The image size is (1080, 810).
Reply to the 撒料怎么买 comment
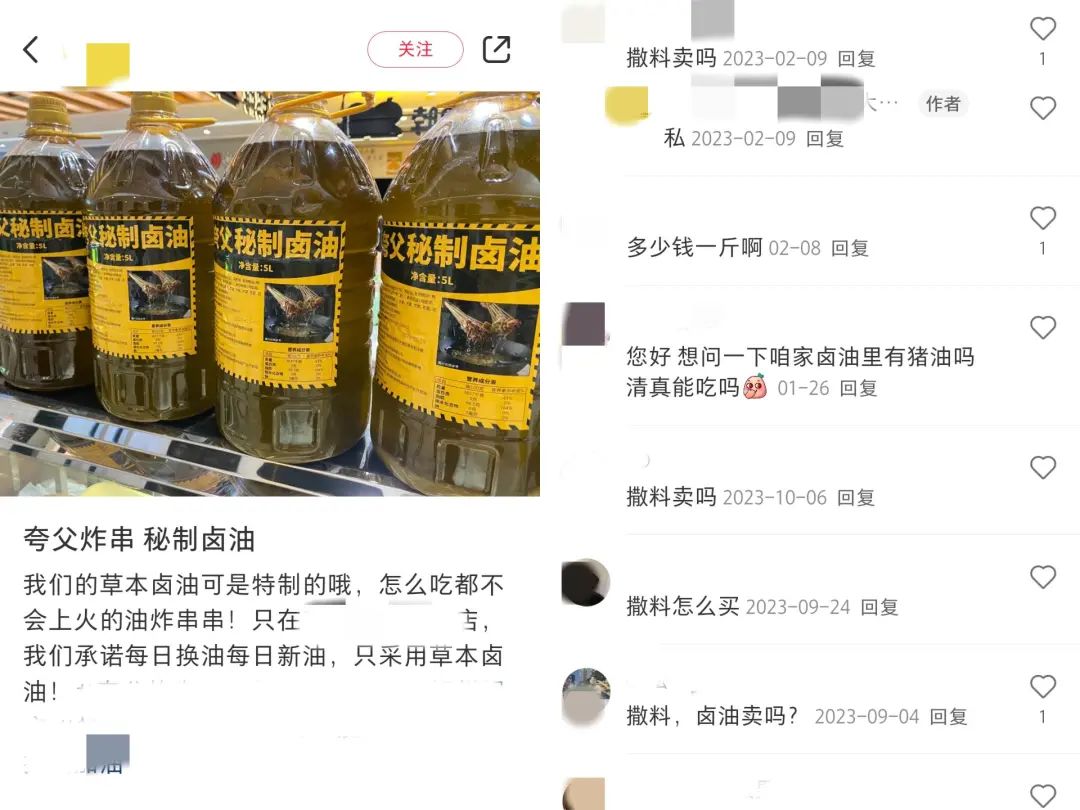coord(879,607)
